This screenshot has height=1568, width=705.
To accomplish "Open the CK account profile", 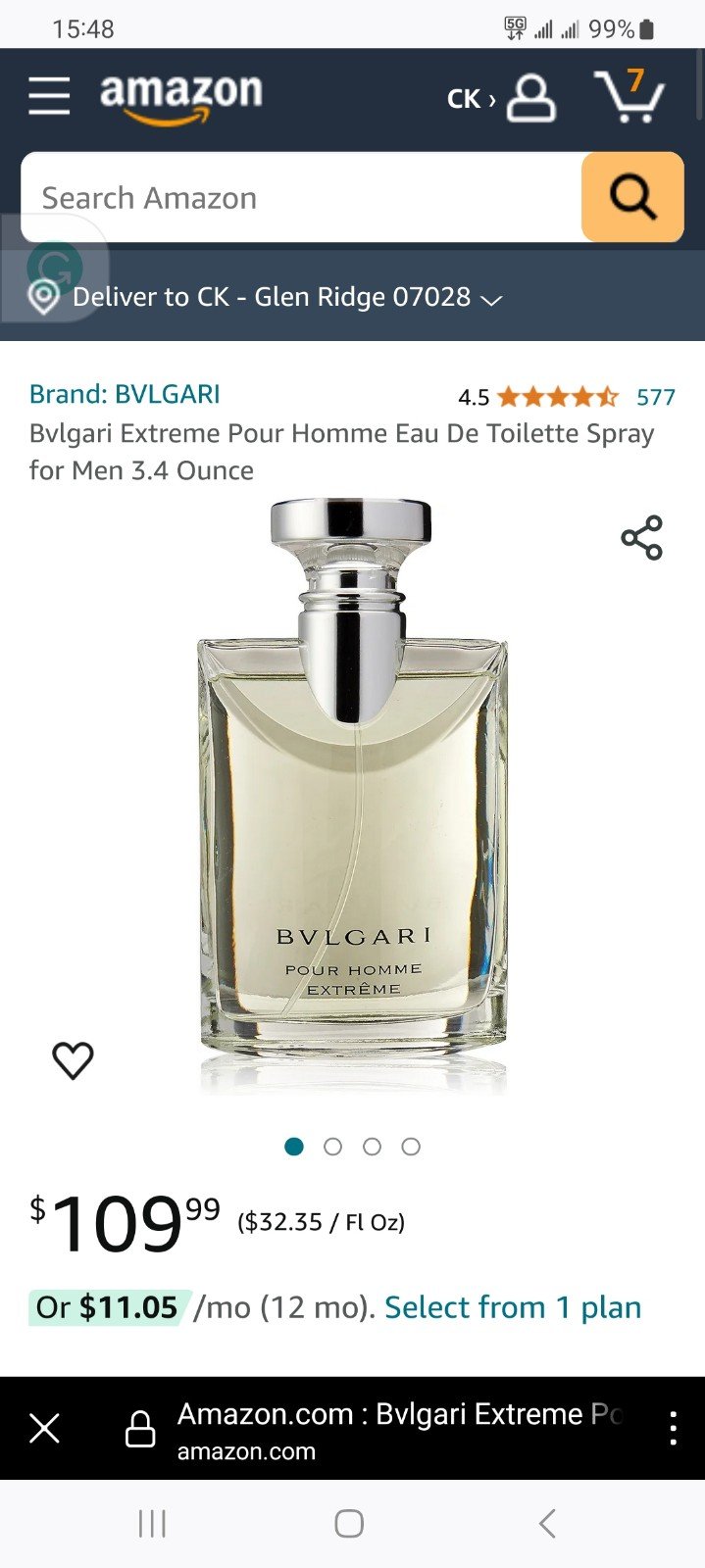I will (502, 98).
